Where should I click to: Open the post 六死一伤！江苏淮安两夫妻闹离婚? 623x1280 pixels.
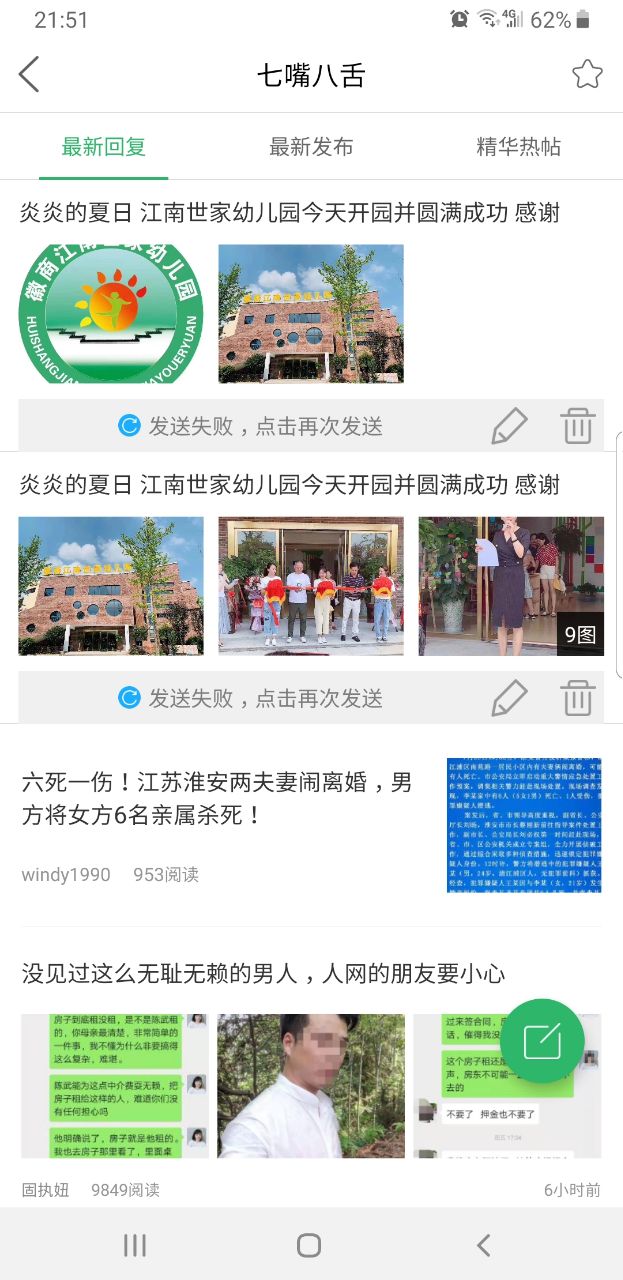coord(217,799)
